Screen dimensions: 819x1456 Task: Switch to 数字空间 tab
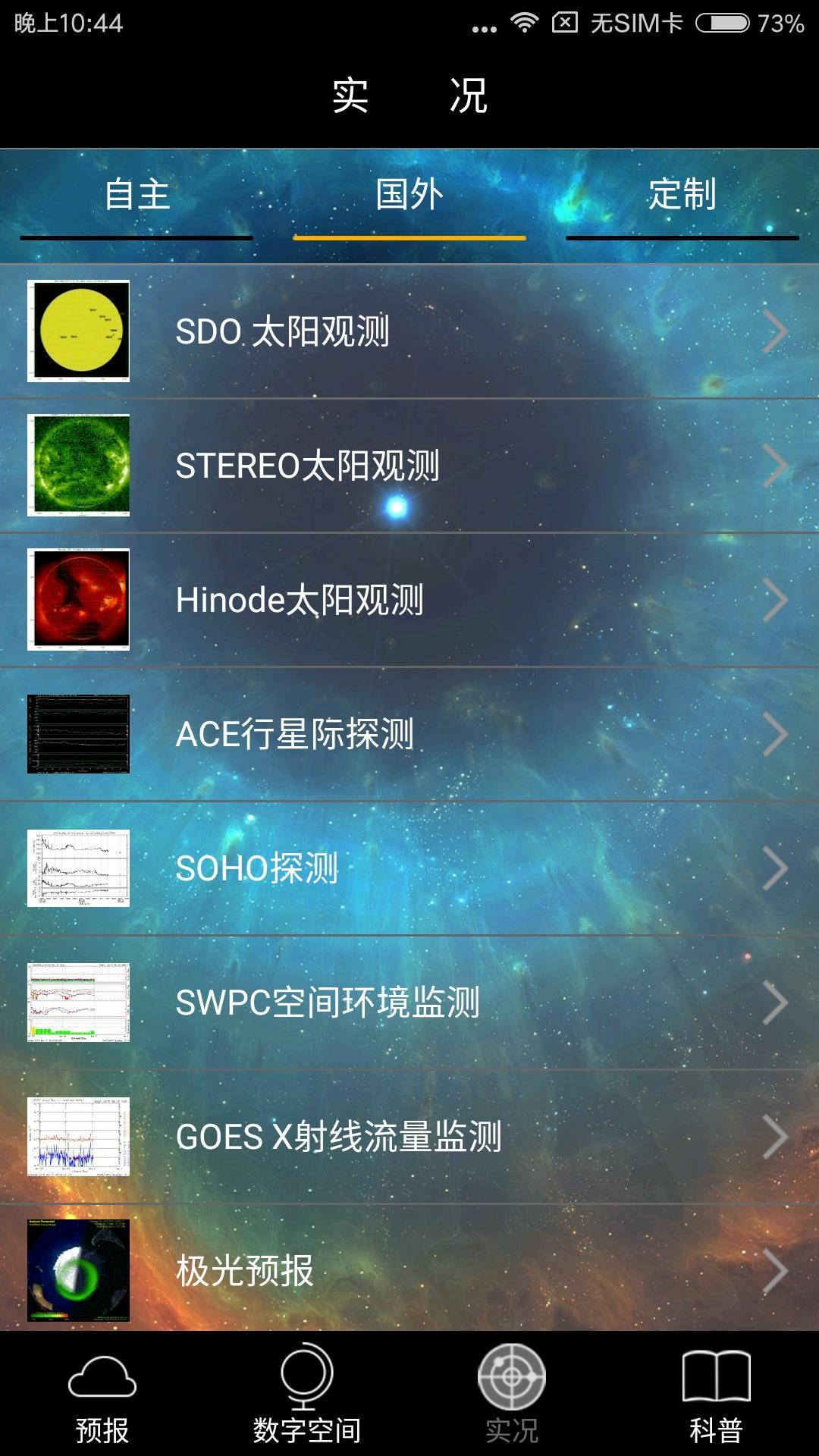click(306, 1397)
